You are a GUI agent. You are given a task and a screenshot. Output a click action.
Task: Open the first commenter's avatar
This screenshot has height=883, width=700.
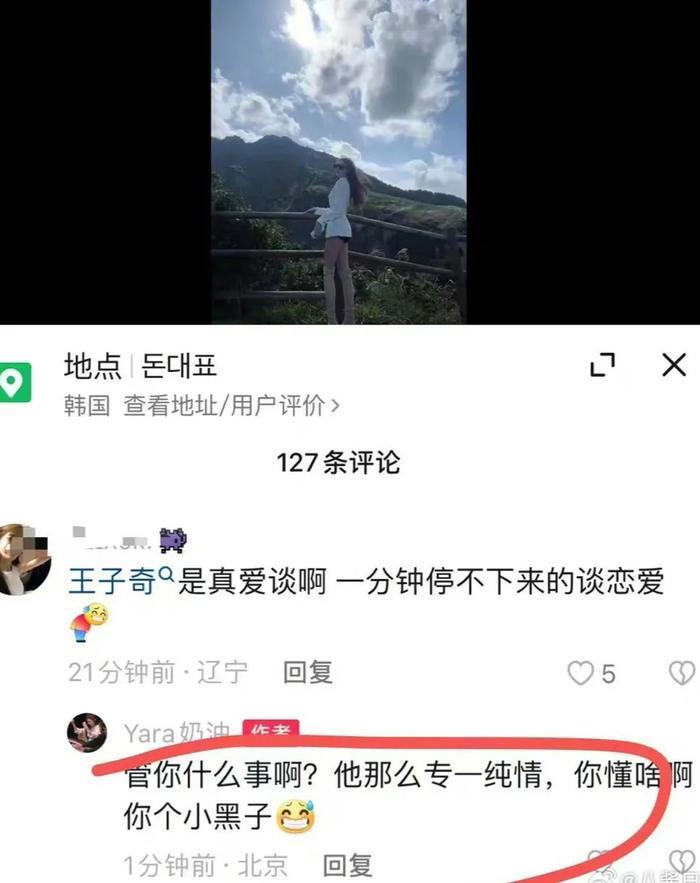click(25, 558)
